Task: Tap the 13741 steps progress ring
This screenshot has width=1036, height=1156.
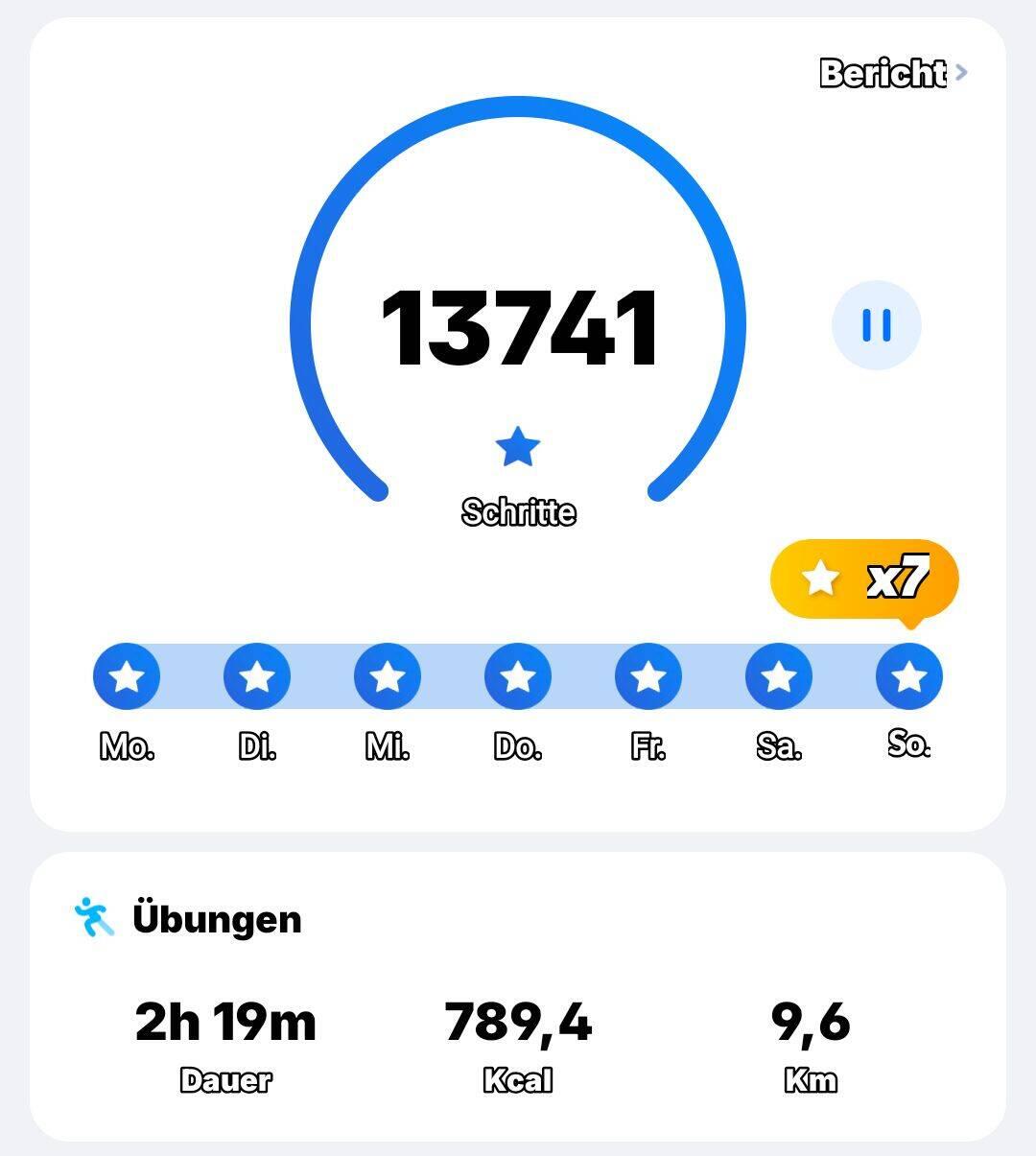Action: click(518, 326)
